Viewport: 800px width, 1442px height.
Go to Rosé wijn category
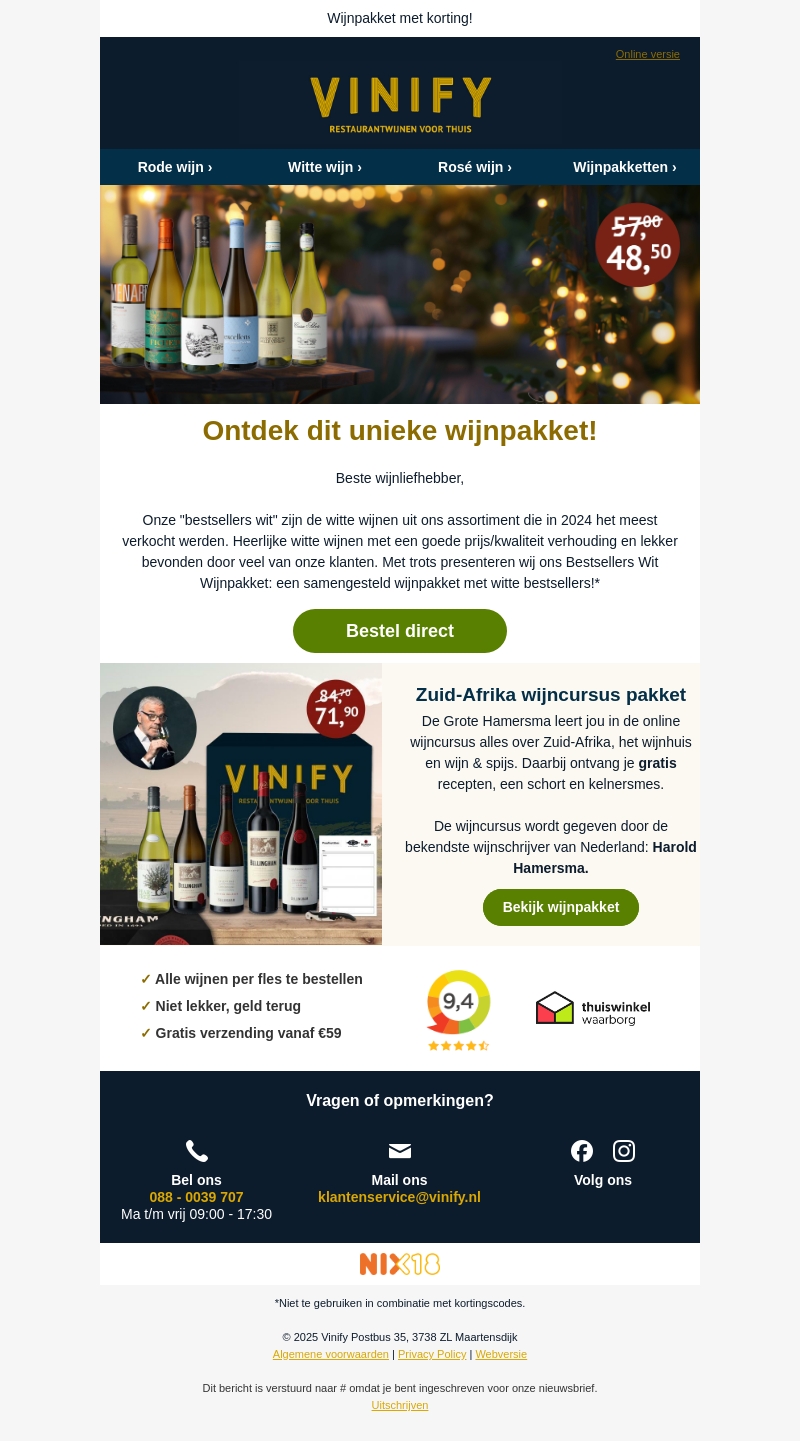click(x=475, y=167)
